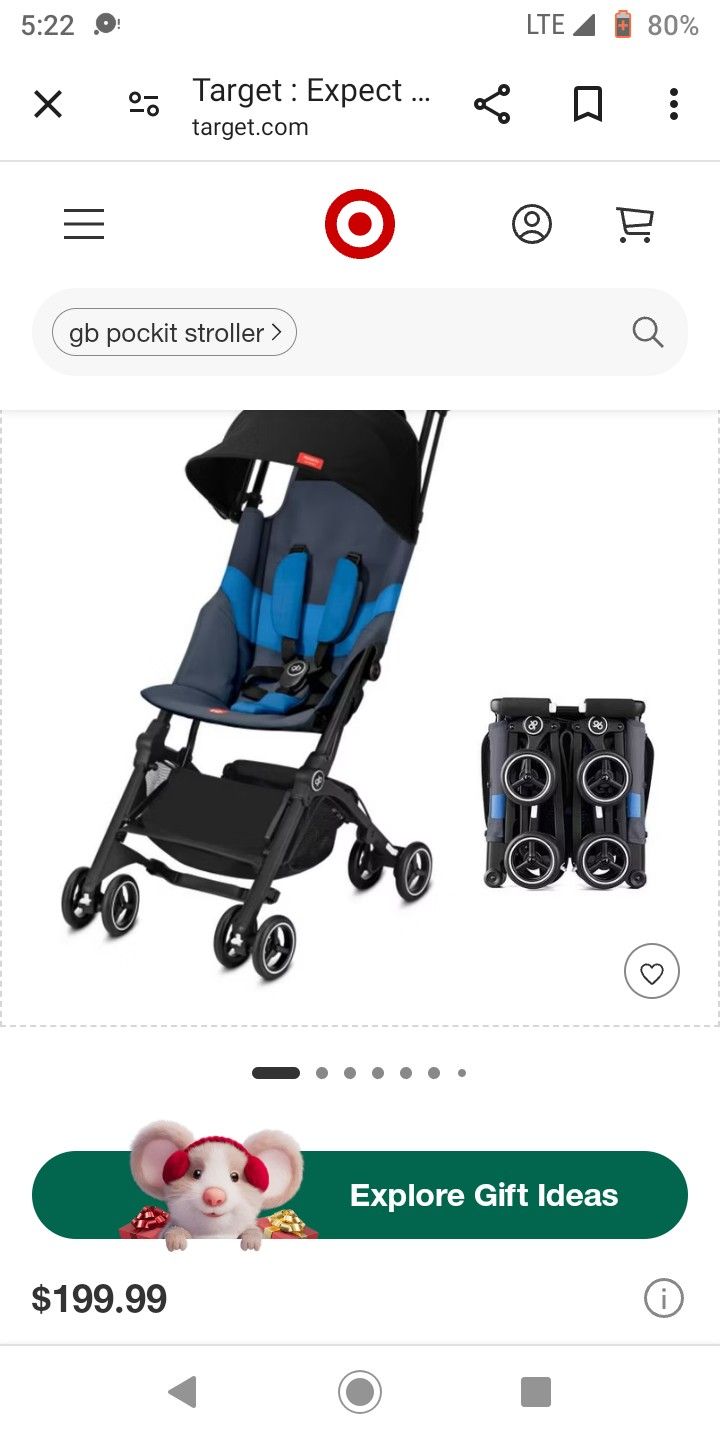The image size is (720, 1440).
Task: Bookmark this page with the bookmark icon
Action: point(588,103)
